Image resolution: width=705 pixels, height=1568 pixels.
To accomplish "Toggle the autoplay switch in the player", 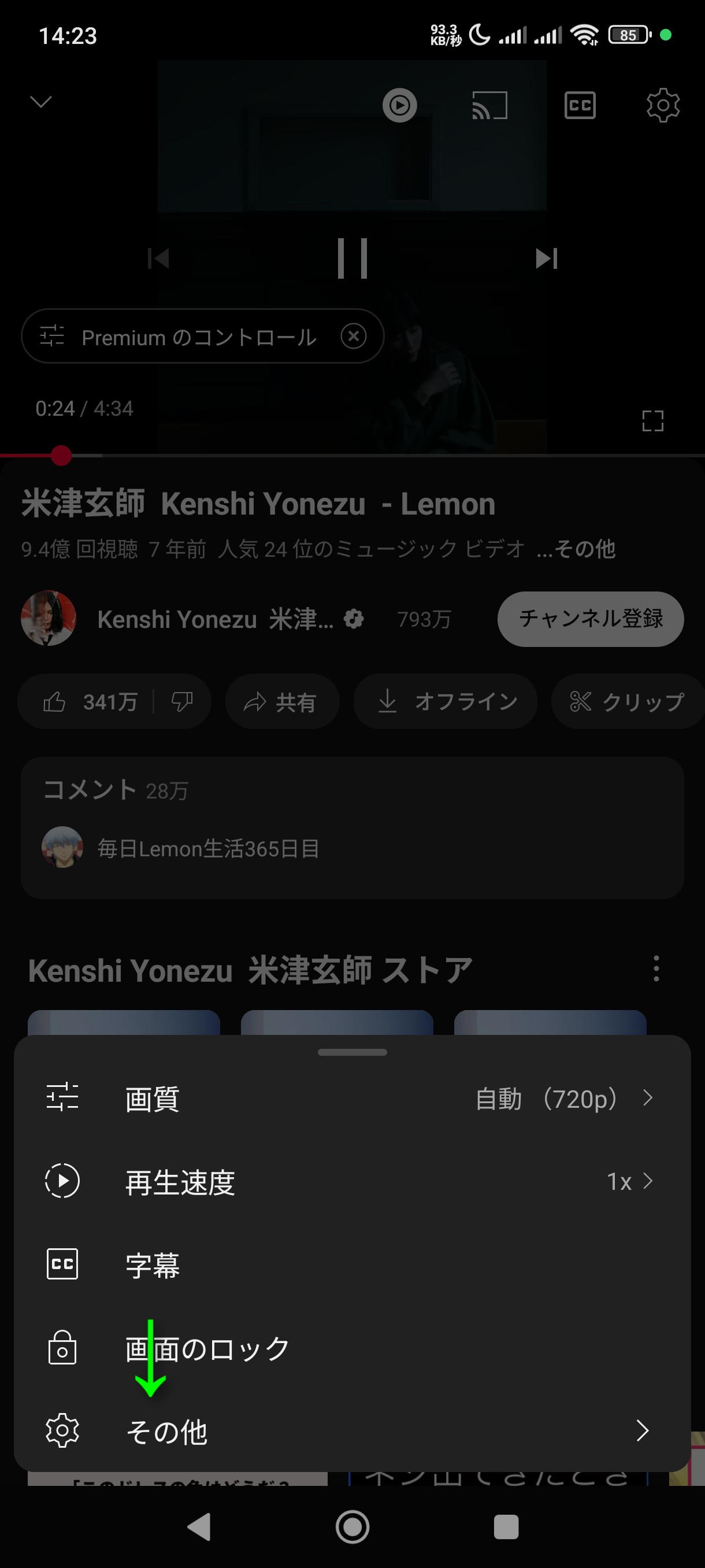I will pyautogui.click(x=400, y=105).
